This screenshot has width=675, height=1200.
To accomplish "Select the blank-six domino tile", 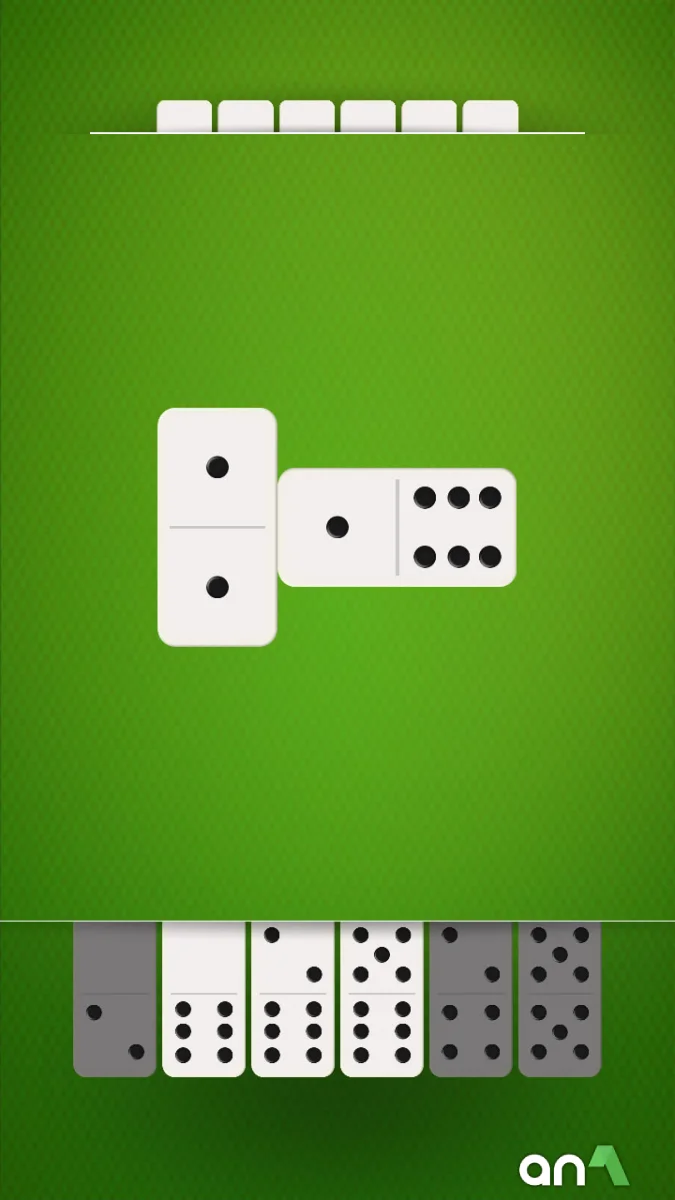I will [204, 998].
